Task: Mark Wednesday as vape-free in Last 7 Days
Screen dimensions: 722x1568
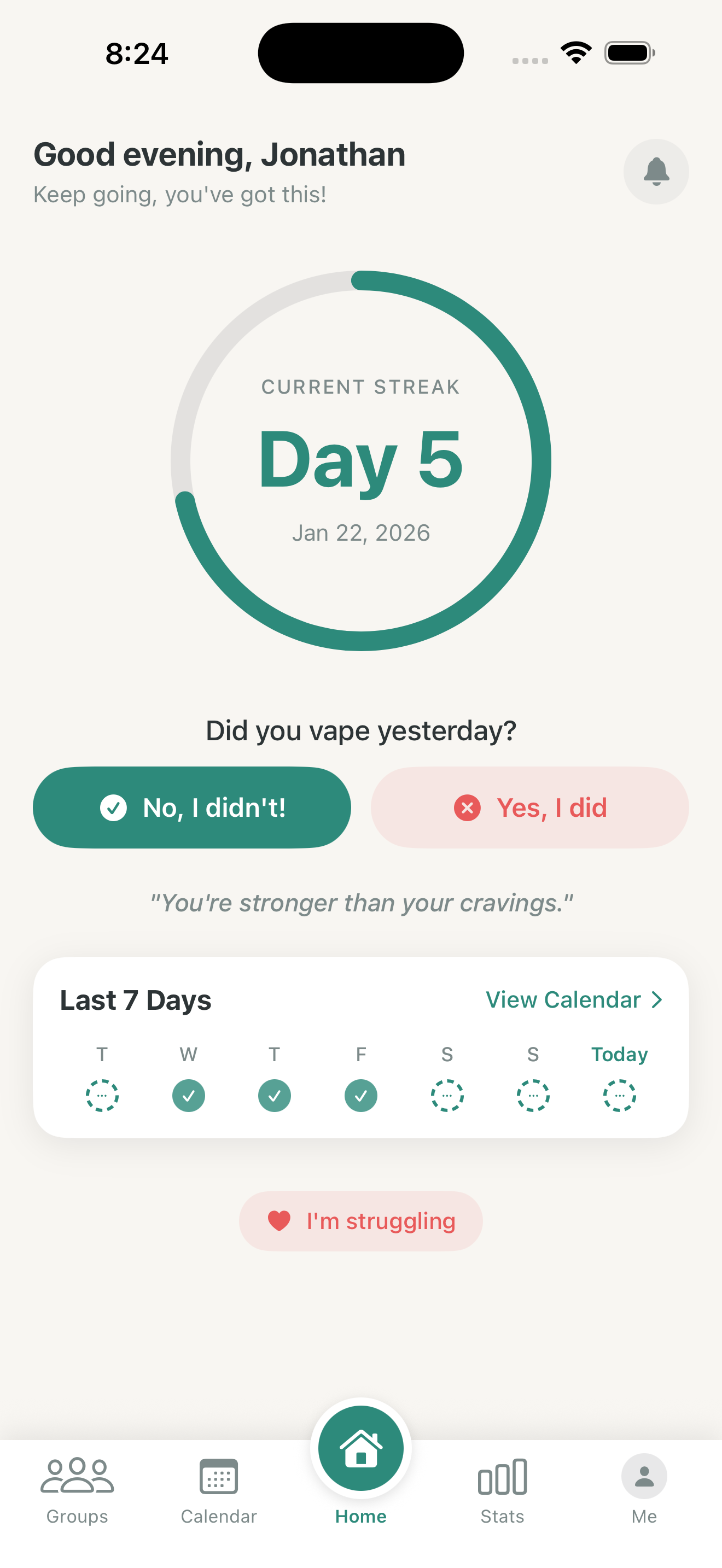Action: 189,1095
